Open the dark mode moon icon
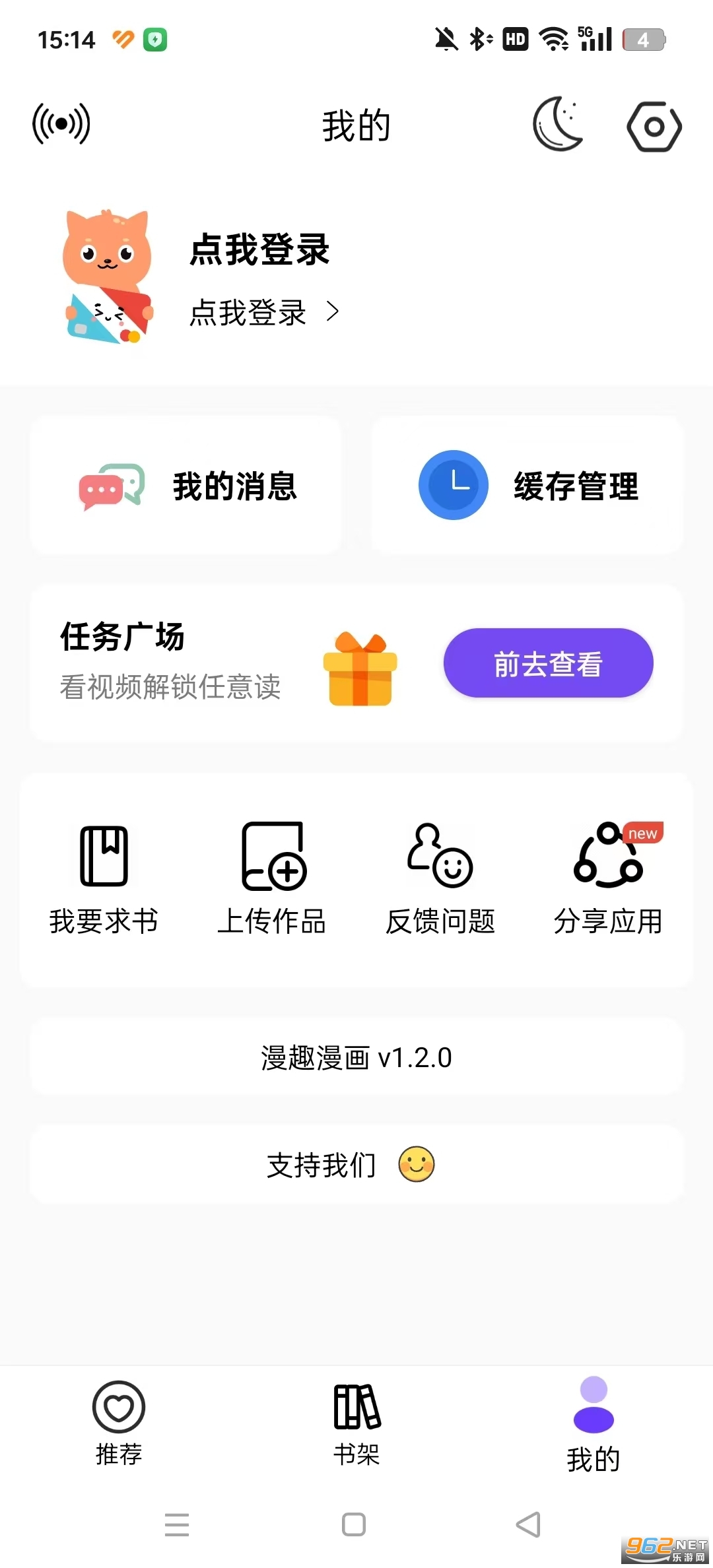Image resolution: width=713 pixels, height=1568 pixels. pyautogui.click(x=558, y=125)
